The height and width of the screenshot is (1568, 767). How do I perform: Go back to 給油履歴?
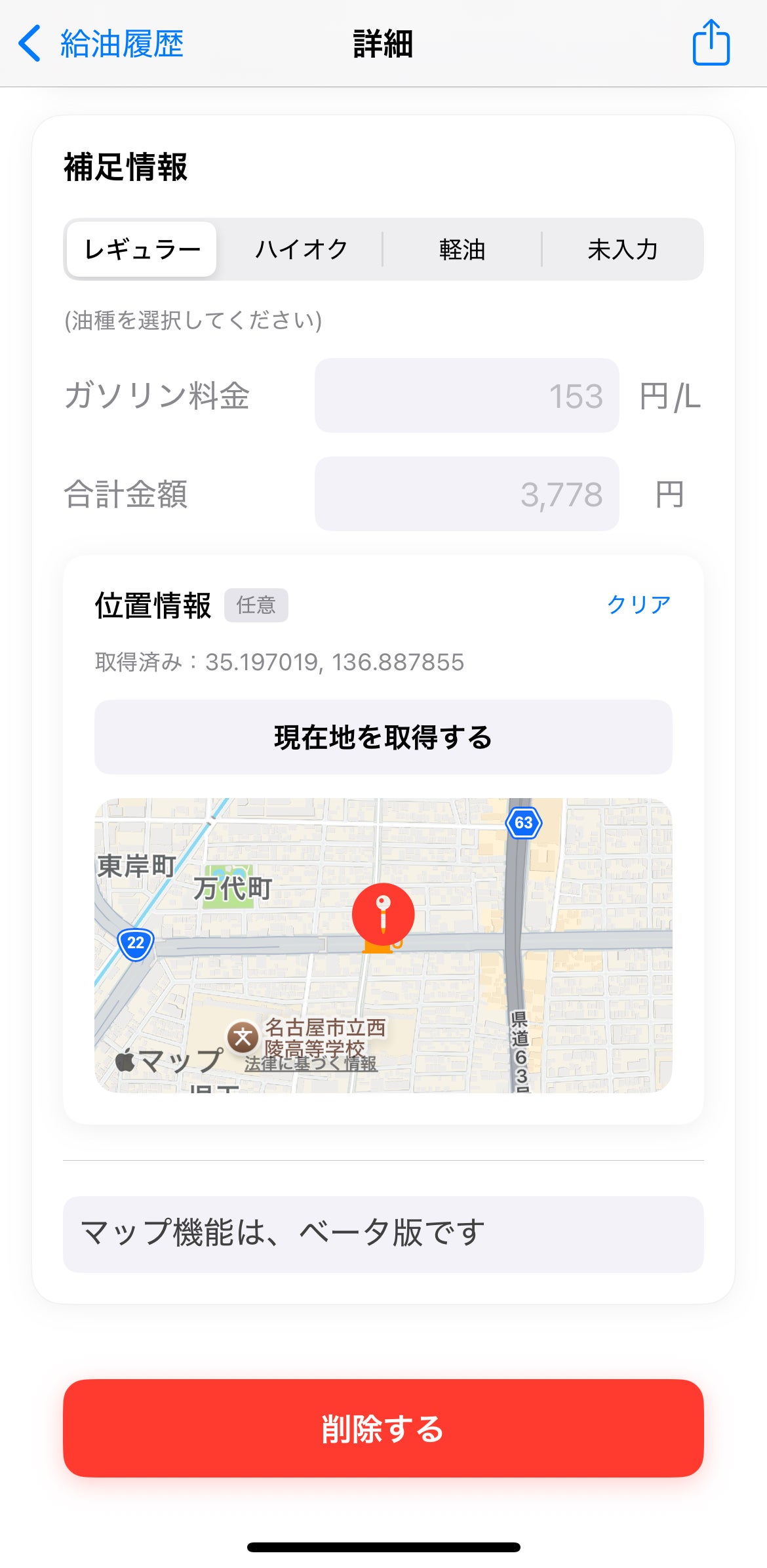coord(100,43)
